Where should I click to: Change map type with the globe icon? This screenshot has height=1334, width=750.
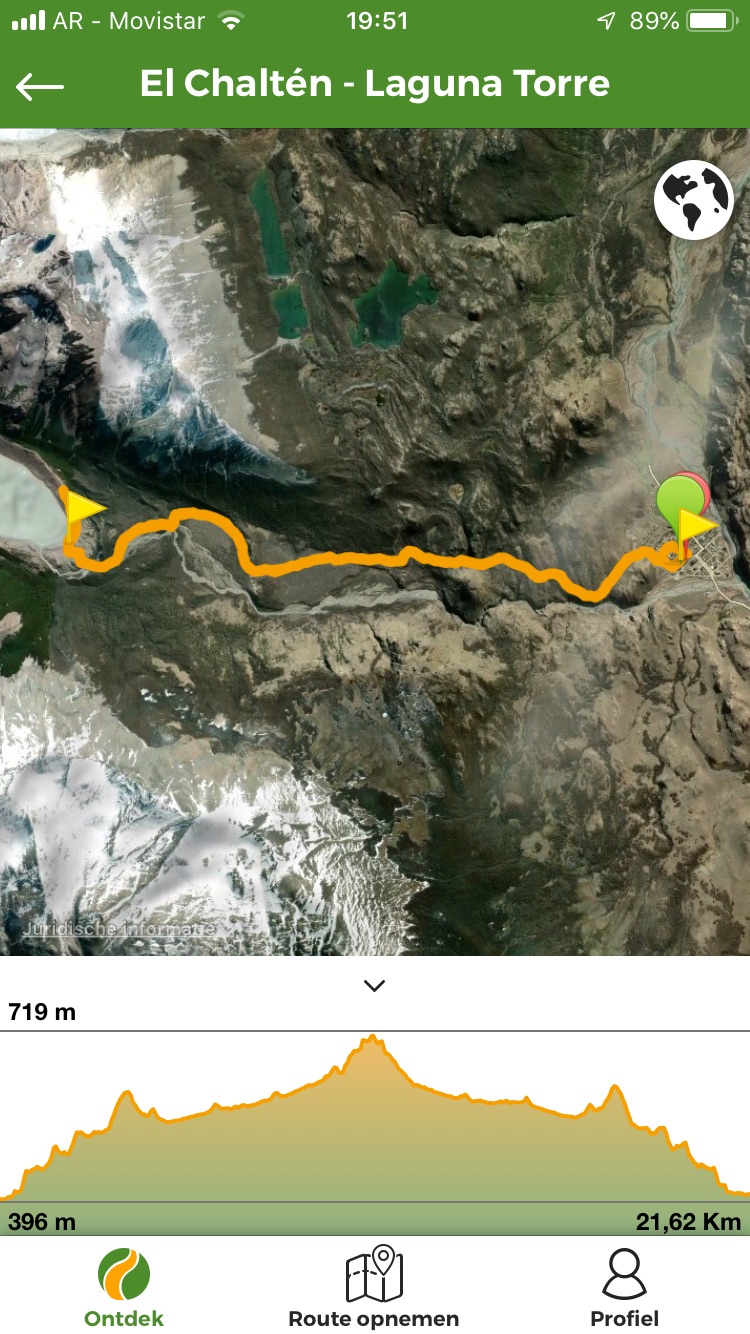pos(693,200)
